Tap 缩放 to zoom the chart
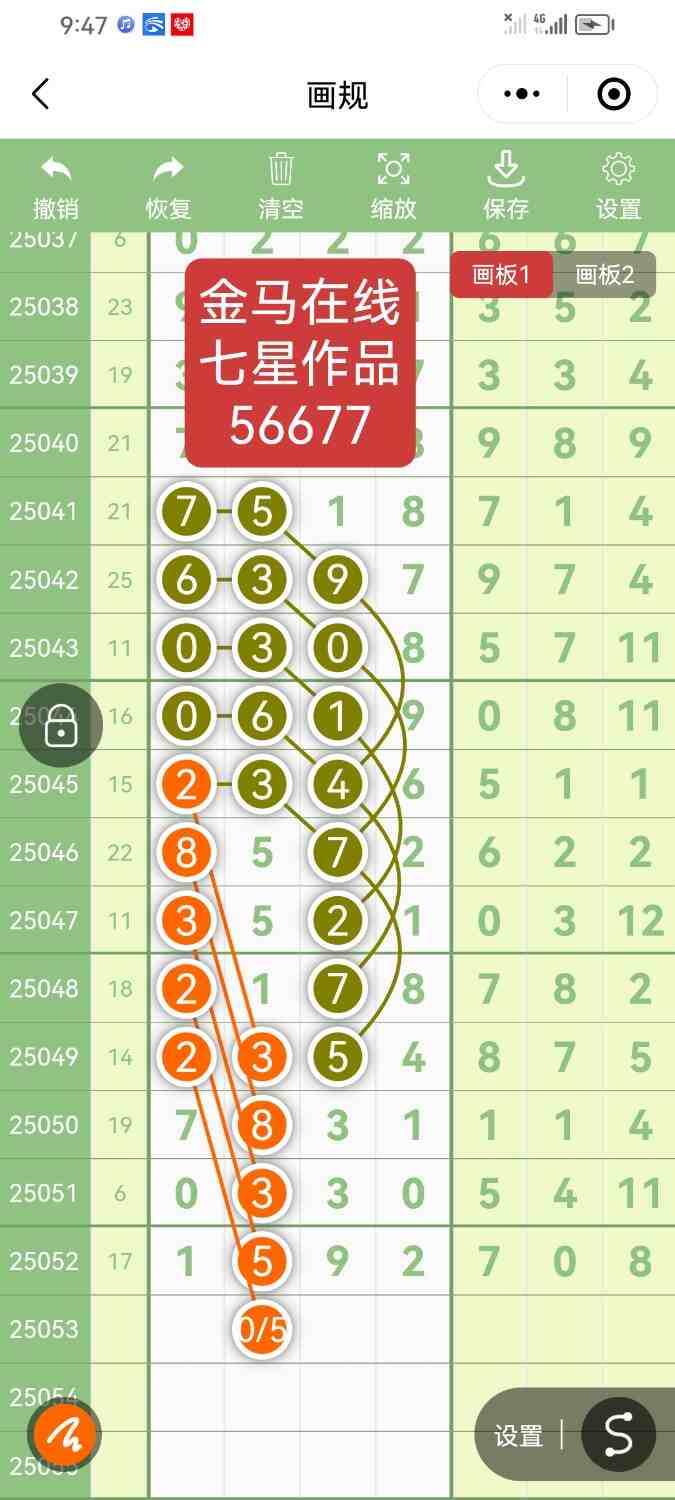 point(393,186)
